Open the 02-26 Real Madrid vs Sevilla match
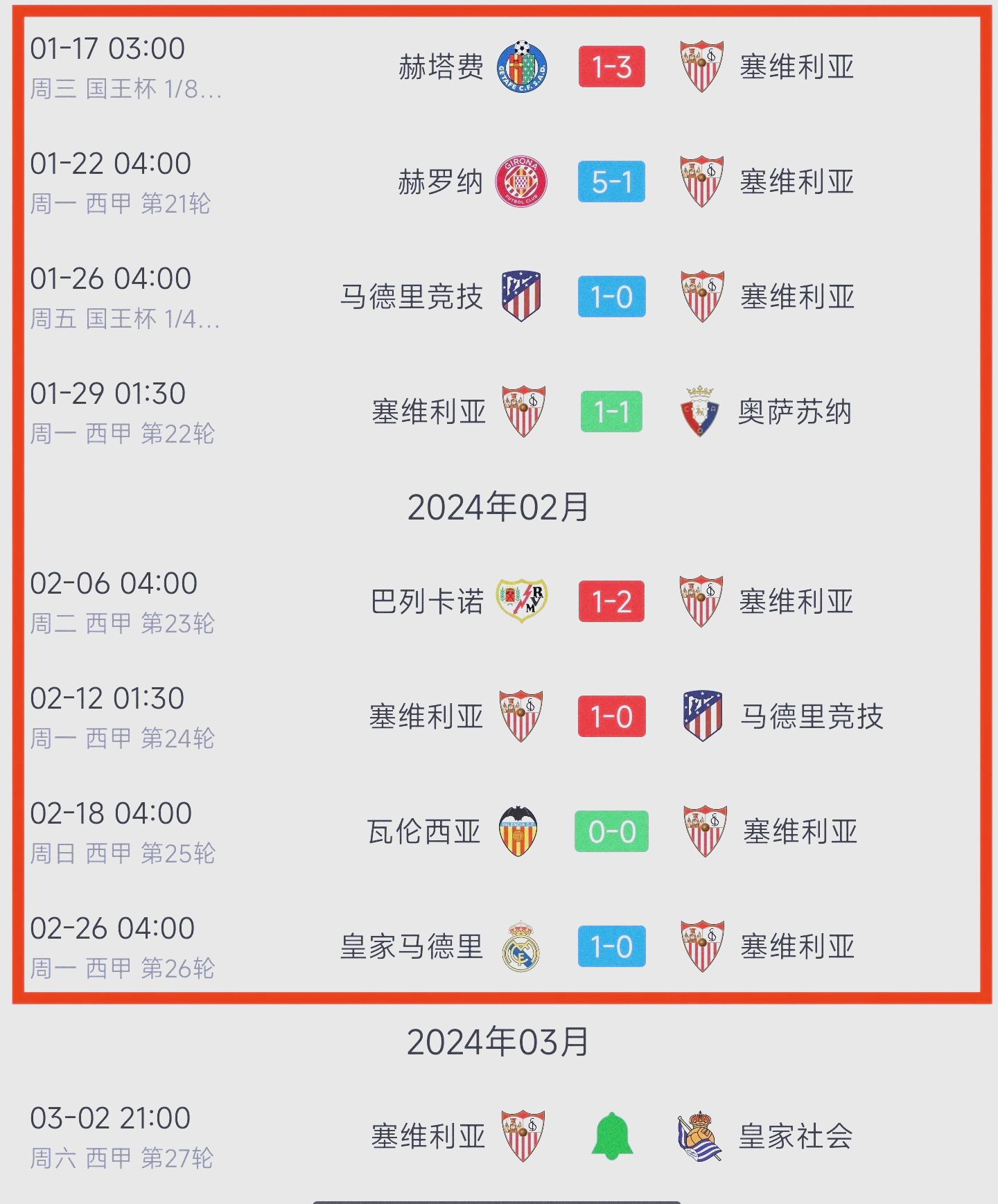This screenshot has width=998, height=1204. coord(612,946)
